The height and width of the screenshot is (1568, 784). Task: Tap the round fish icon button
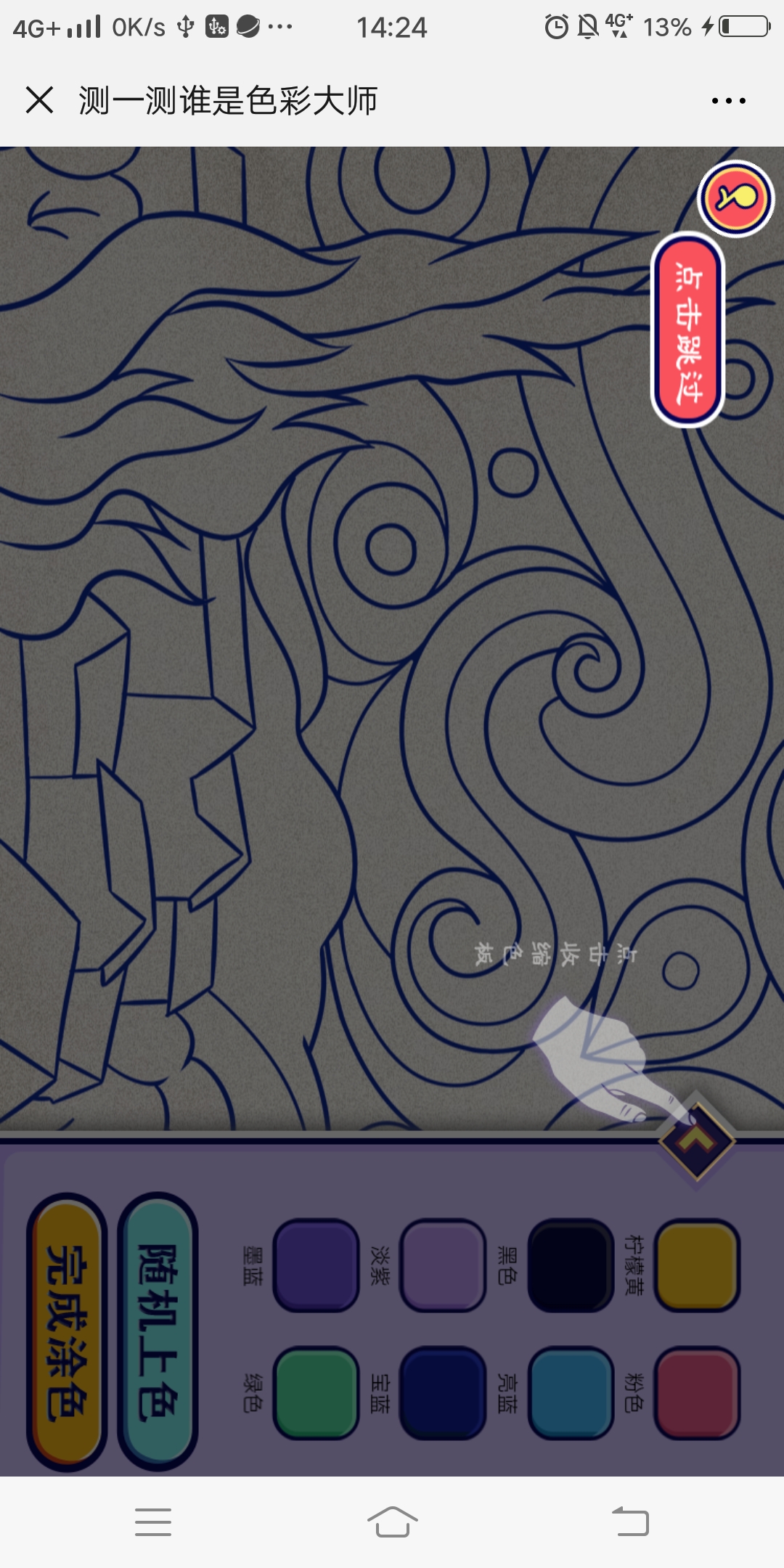pos(735,198)
